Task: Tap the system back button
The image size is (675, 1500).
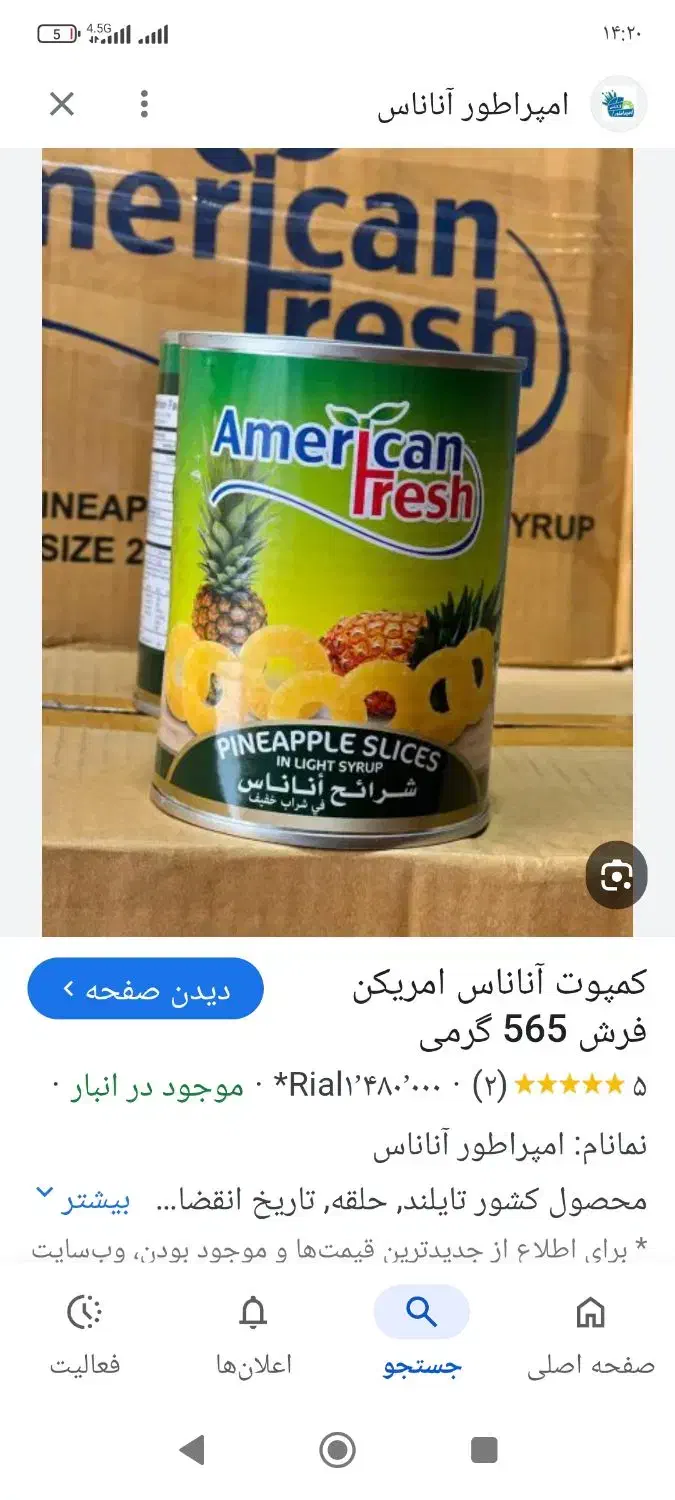Action: click(x=191, y=1449)
